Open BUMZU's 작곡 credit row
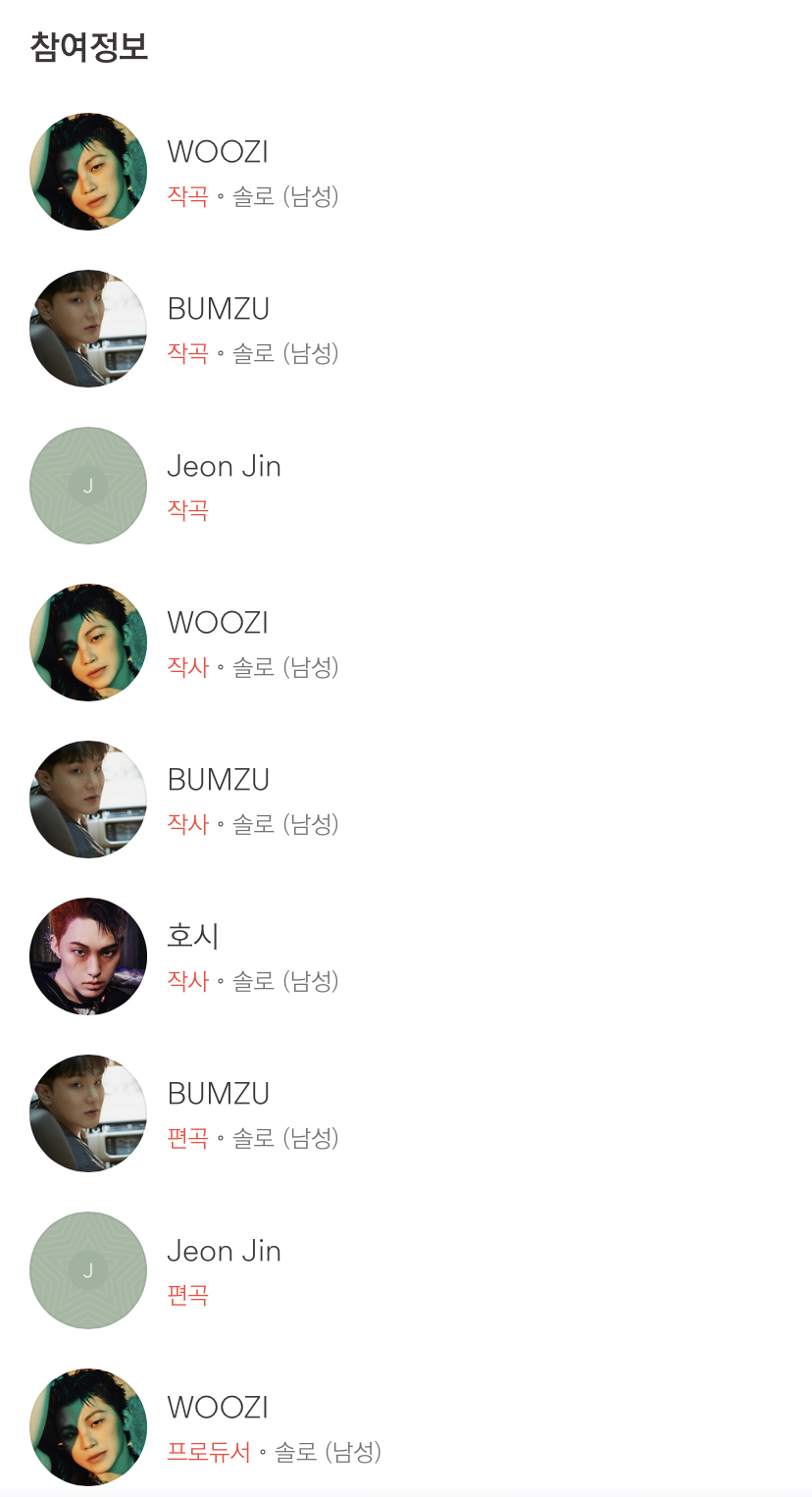 (x=406, y=329)
